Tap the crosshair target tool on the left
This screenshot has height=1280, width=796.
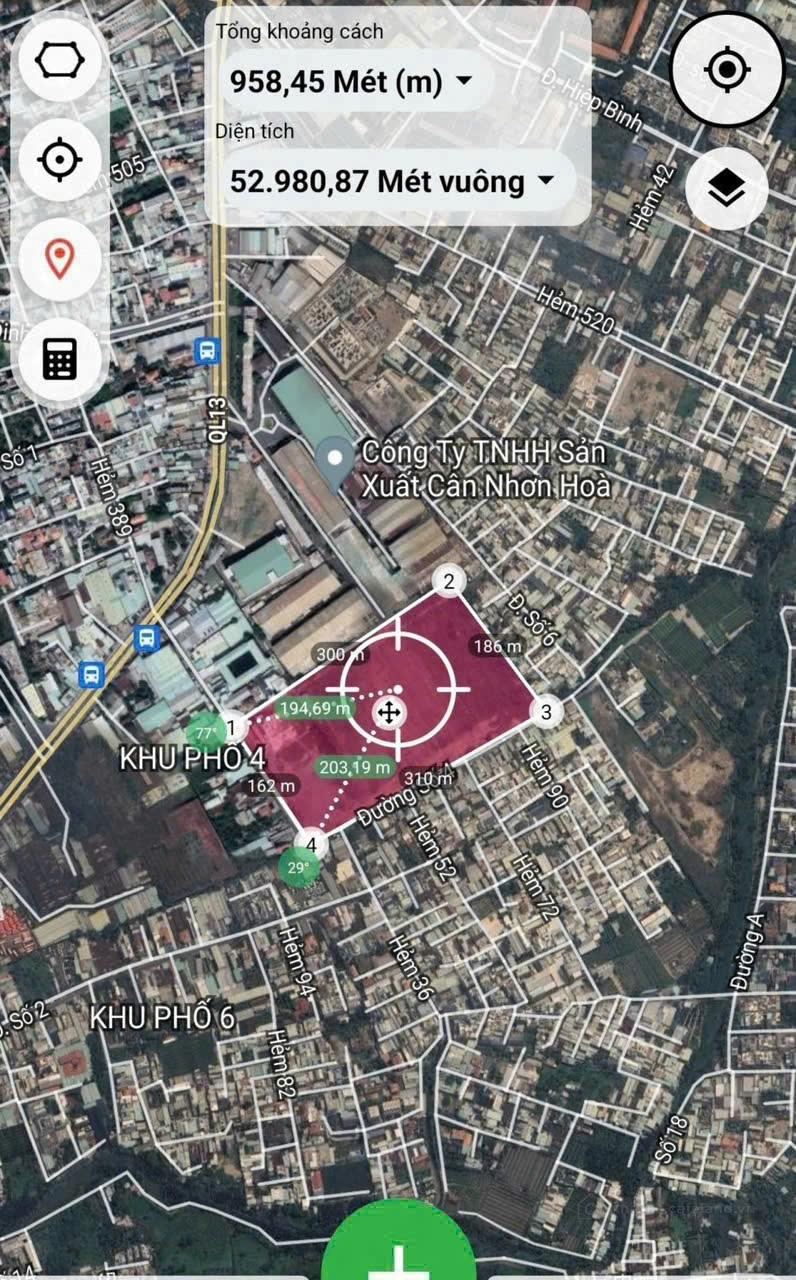(60, 159)
